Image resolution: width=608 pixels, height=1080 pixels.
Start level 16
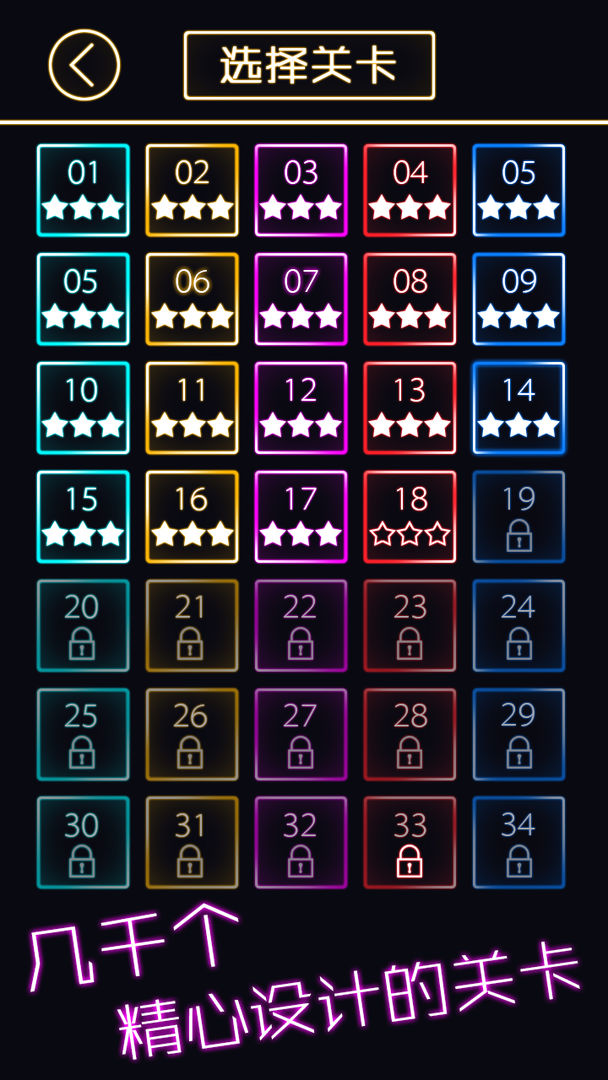pos(192,517)
